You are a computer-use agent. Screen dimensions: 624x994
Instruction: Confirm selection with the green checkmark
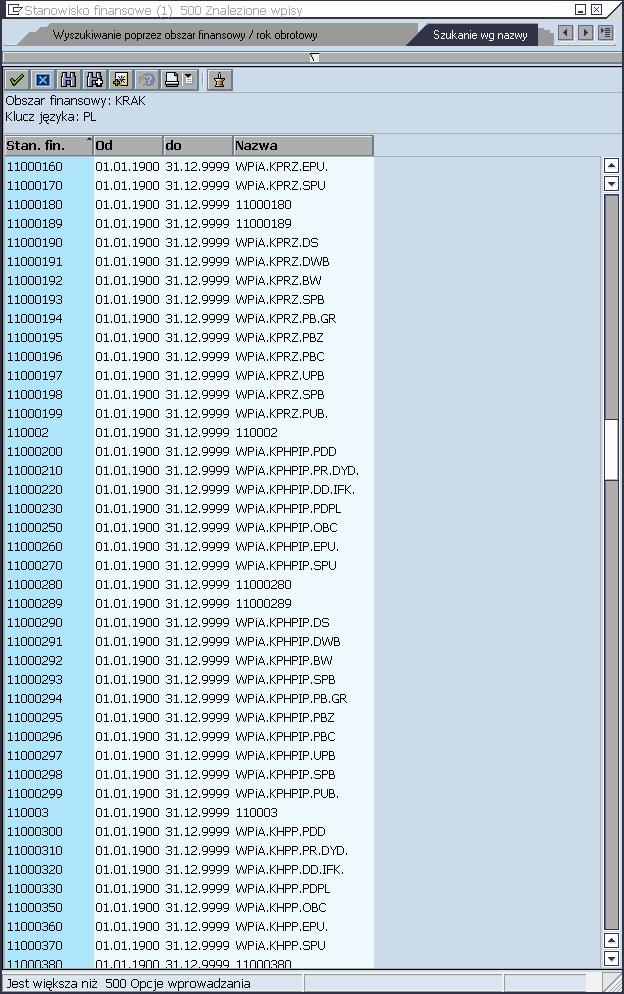pyautogui.click(x=17, y=80)
